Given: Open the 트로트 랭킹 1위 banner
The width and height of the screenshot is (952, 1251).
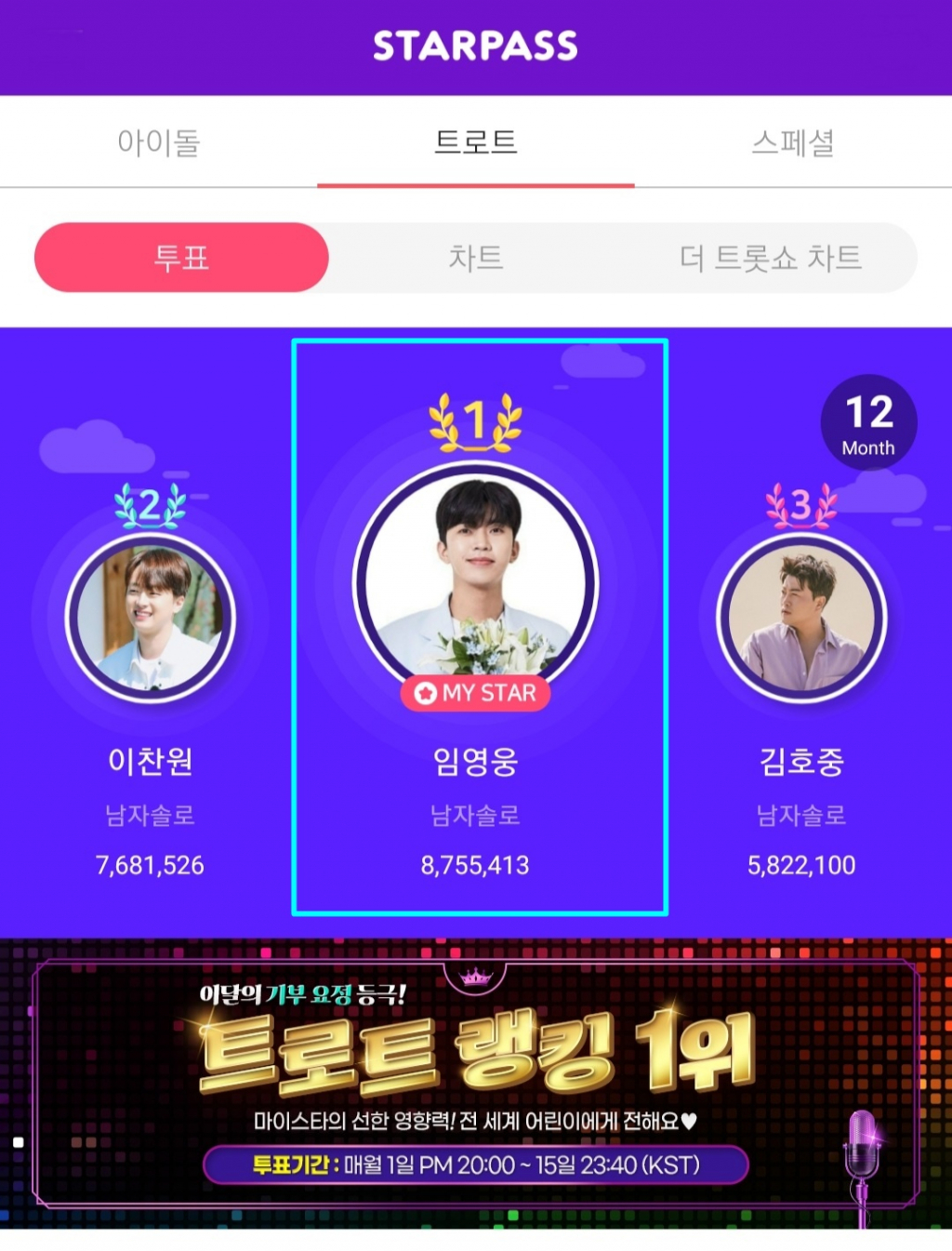Looking at the screenshot, I should pyautogui.click(x=476, y=1084).
